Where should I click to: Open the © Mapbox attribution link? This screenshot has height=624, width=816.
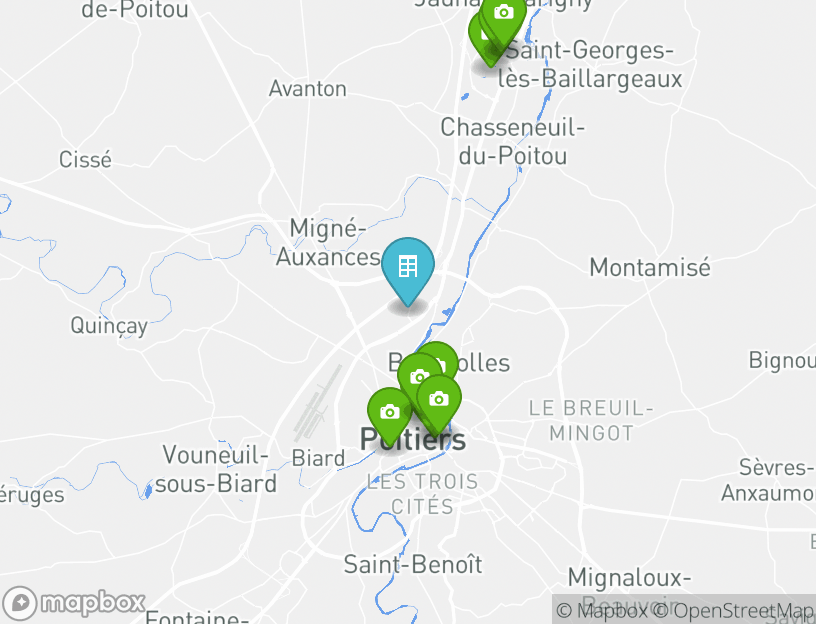click(601, 610)
